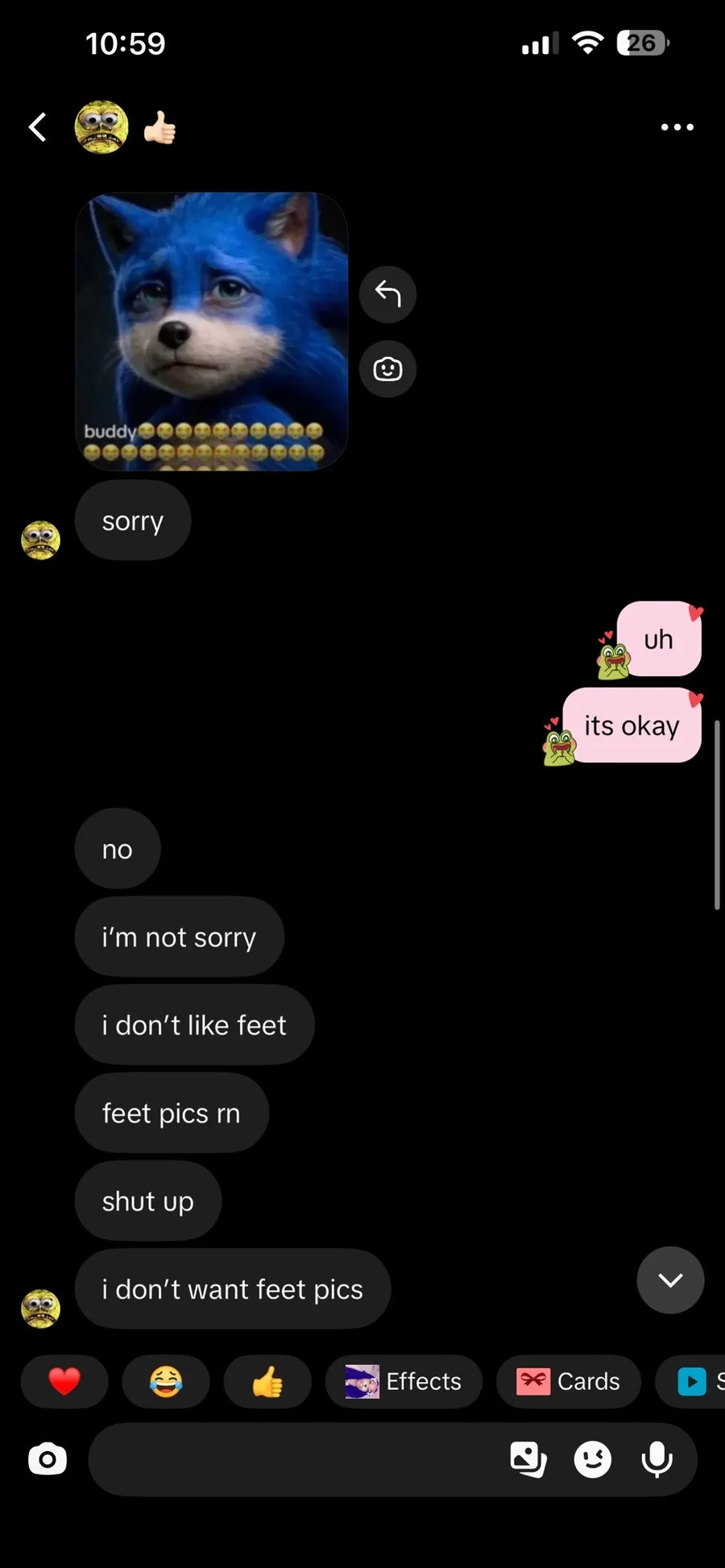Open the sticker and emoji picker
The image size is (725, 1568).
point(592,1459)
